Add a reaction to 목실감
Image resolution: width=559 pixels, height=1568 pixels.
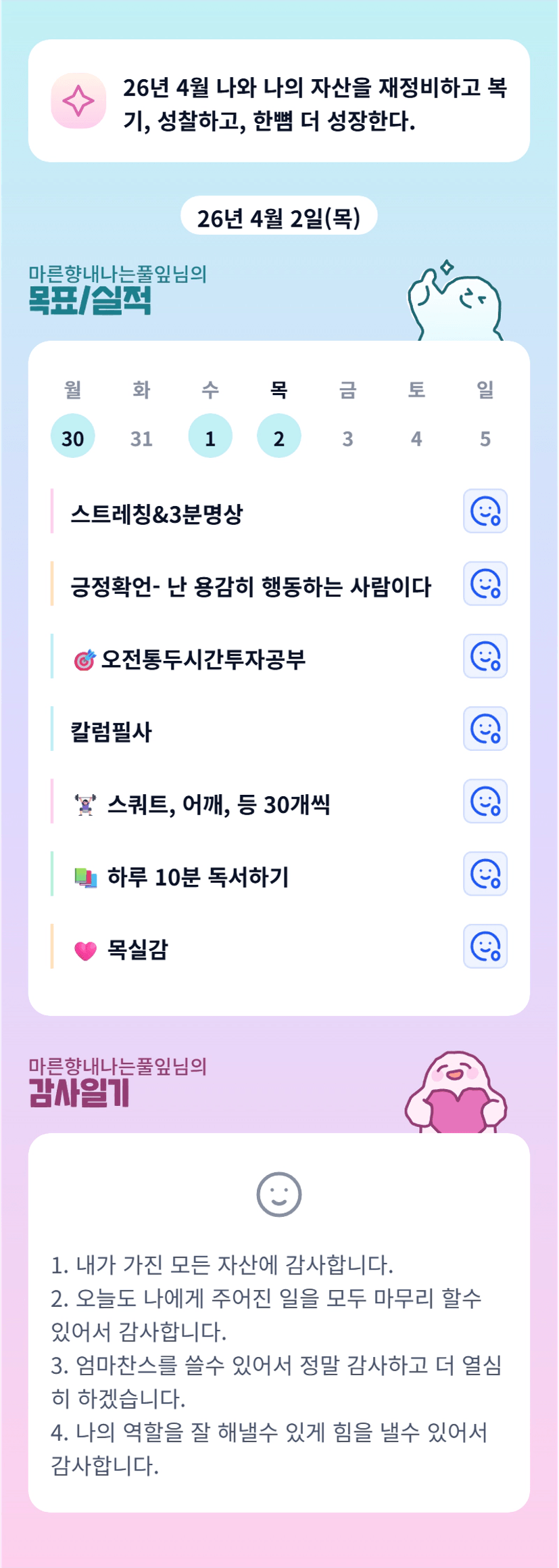485,946
